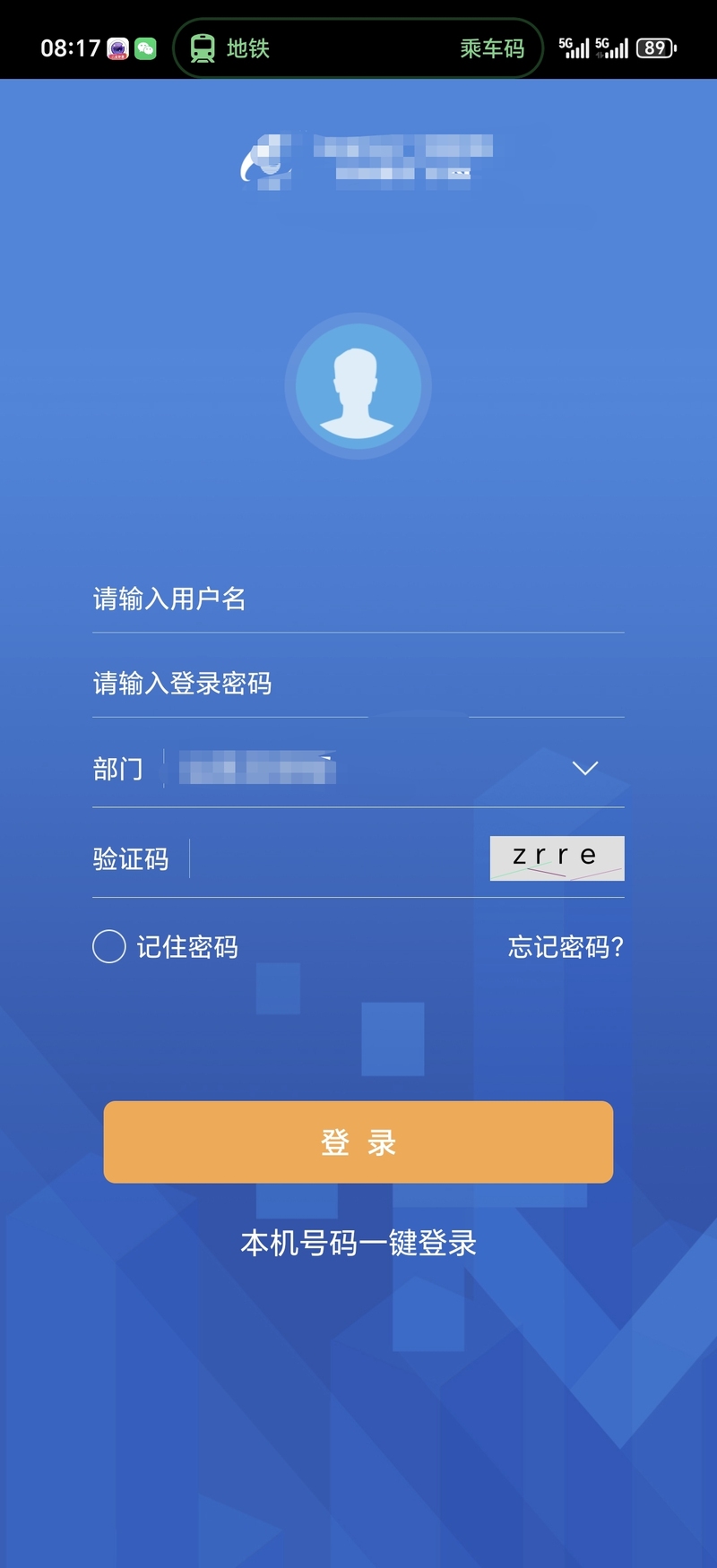Enable the 记住密码 option

click(109, 946)
